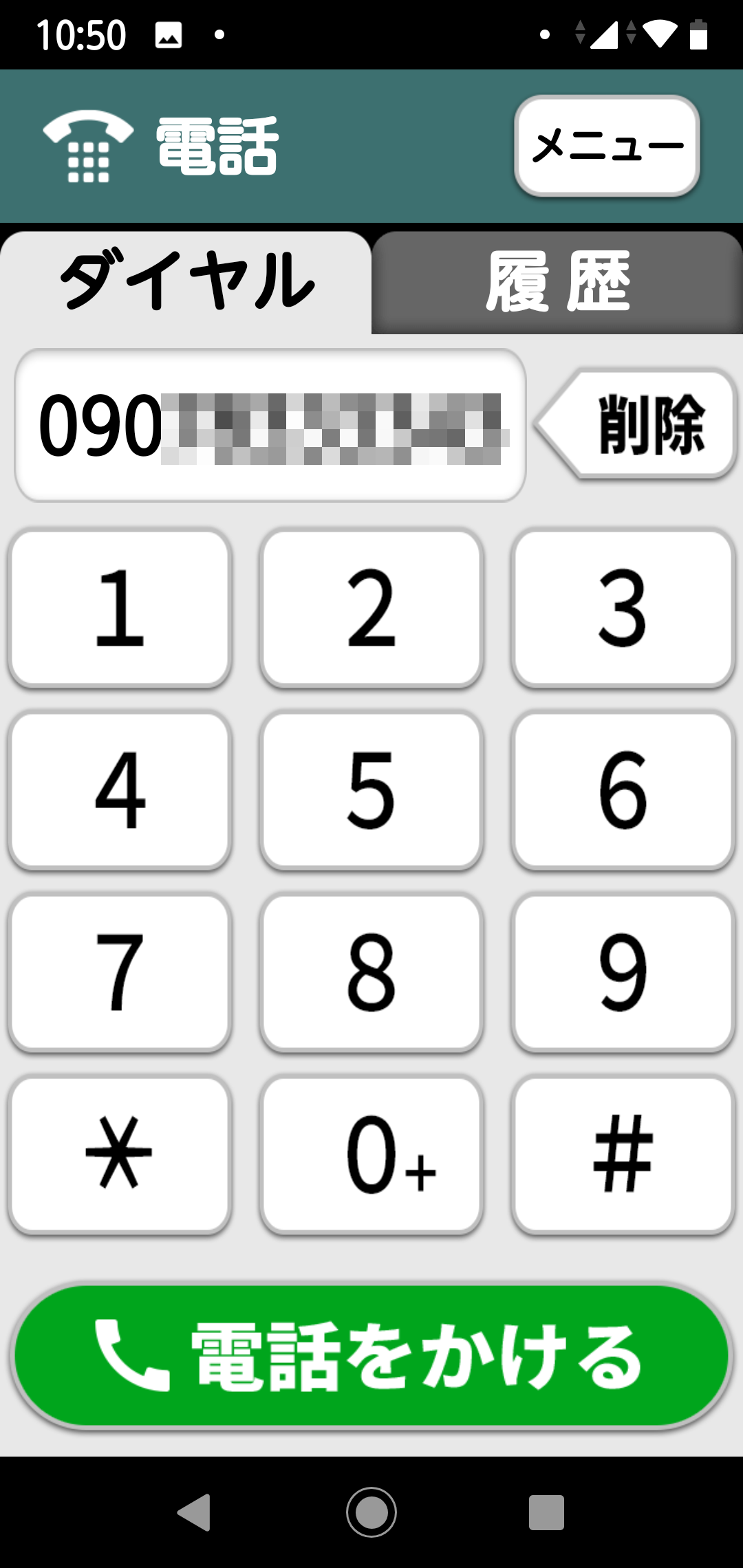Enter the digit 5
The height and width of the screenshot is (1568, 743).
pos(371,790)
